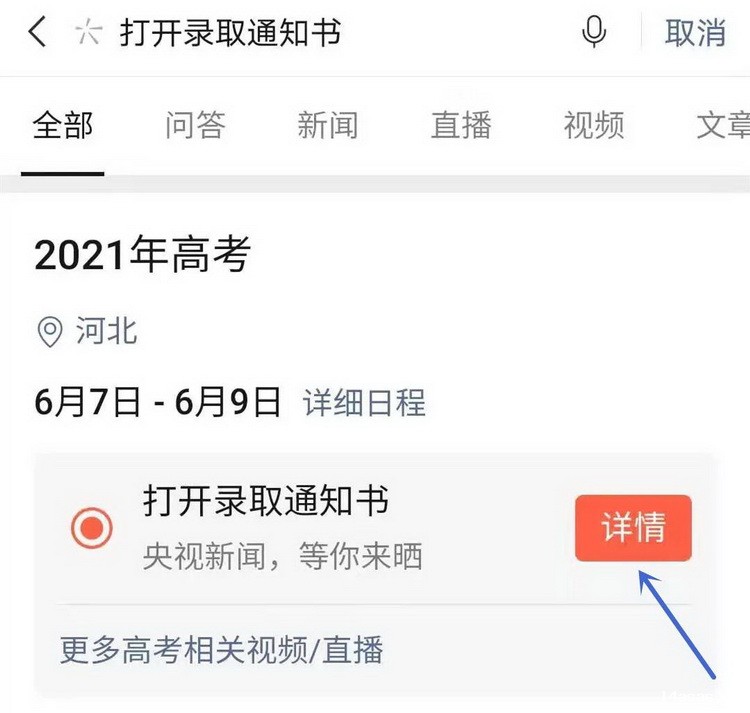Open 更多高考相关视频/直播

(x=222, y=651)
